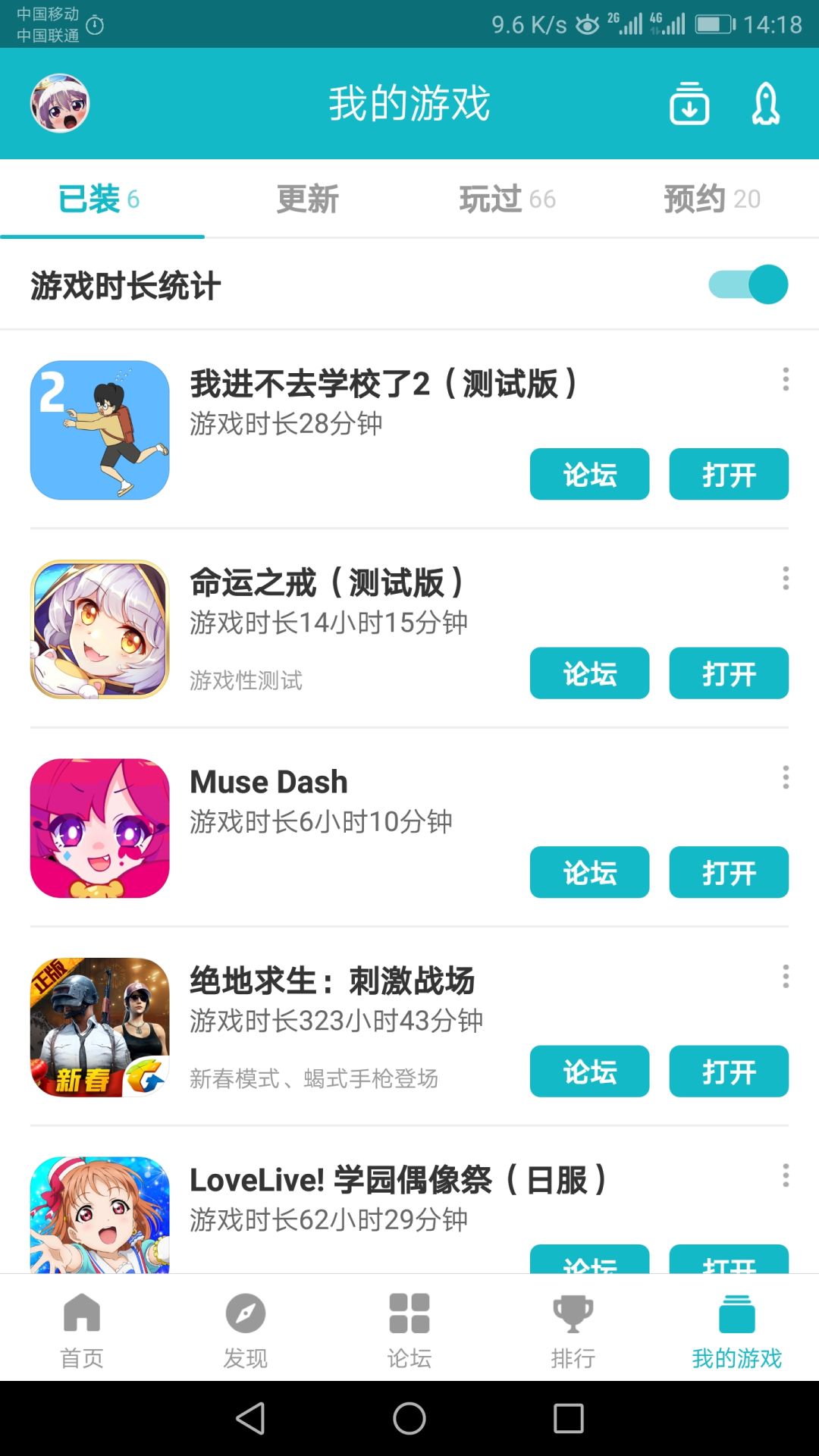Tap the system back button
The image size is (819, 1456).
tap(250, 1418)
